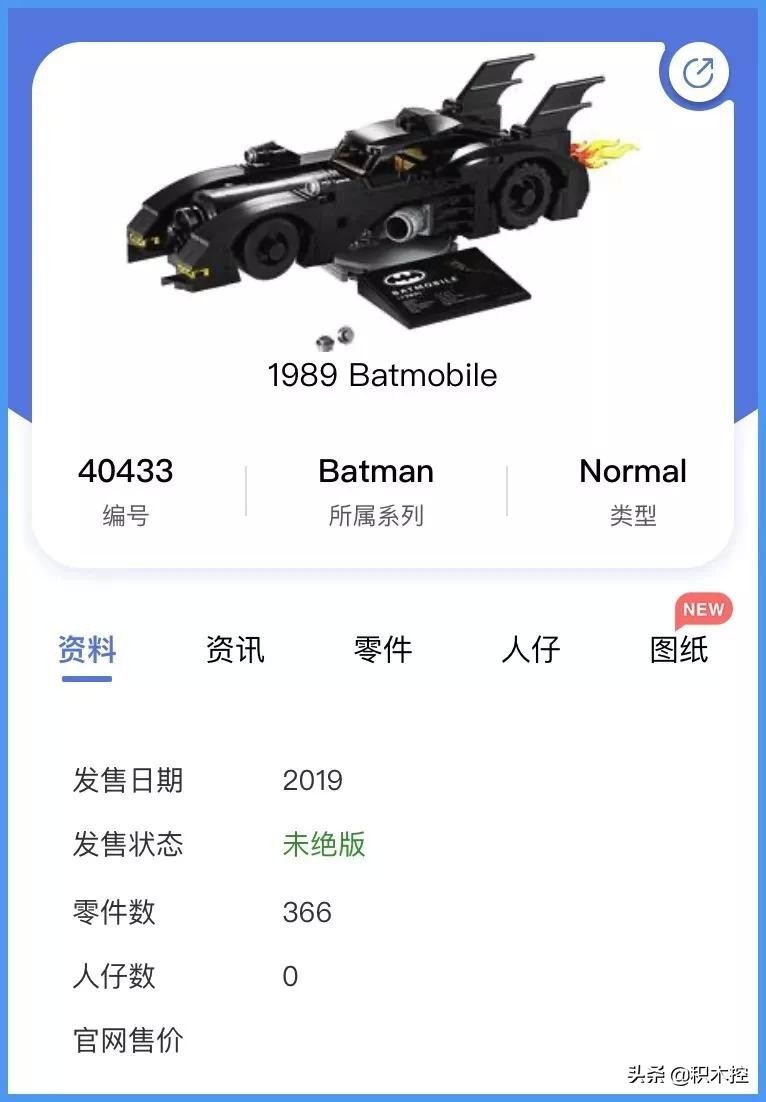This screenshot has height=1102, width=766.
Task: Tap the set number 40433
Action: [x=126, y=471]
